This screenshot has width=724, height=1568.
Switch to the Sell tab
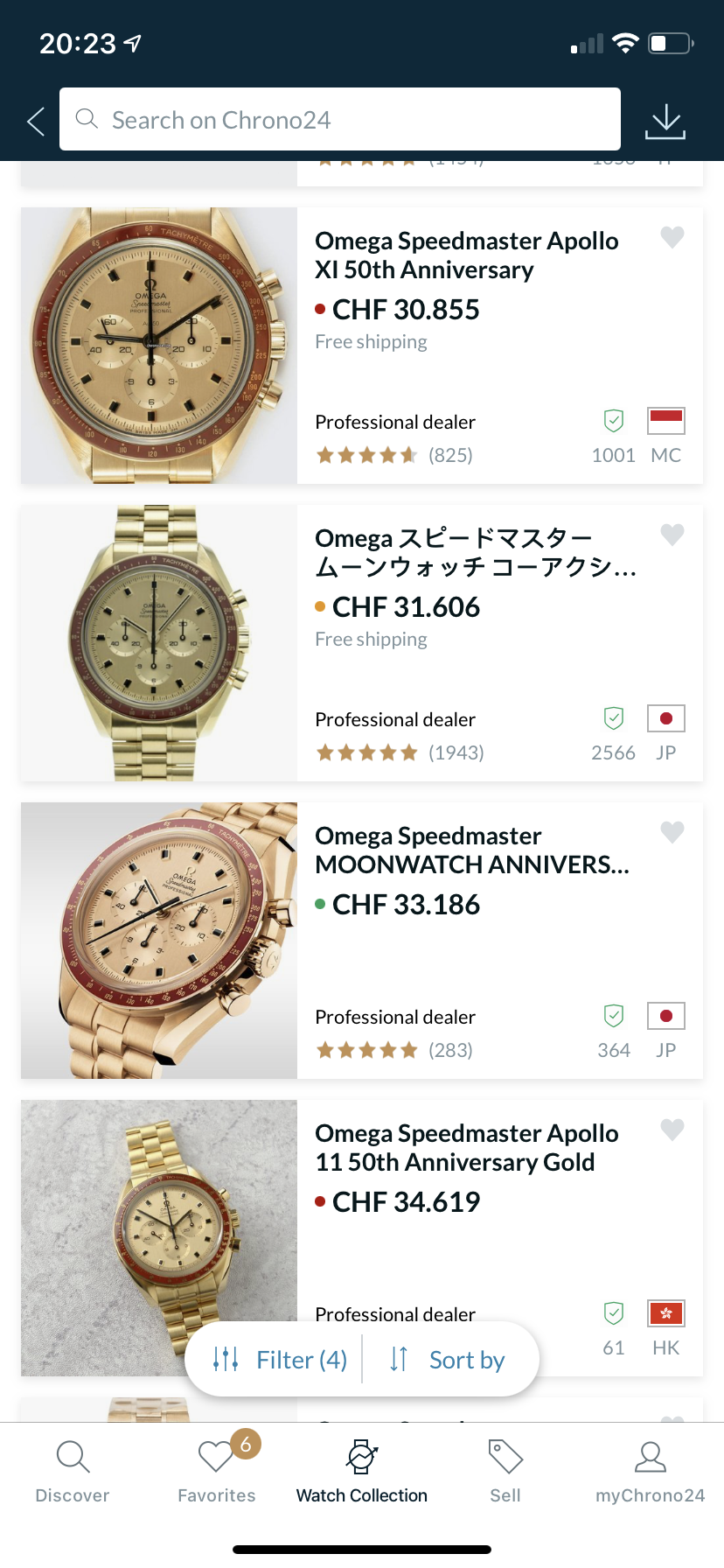click(505, 1470)
